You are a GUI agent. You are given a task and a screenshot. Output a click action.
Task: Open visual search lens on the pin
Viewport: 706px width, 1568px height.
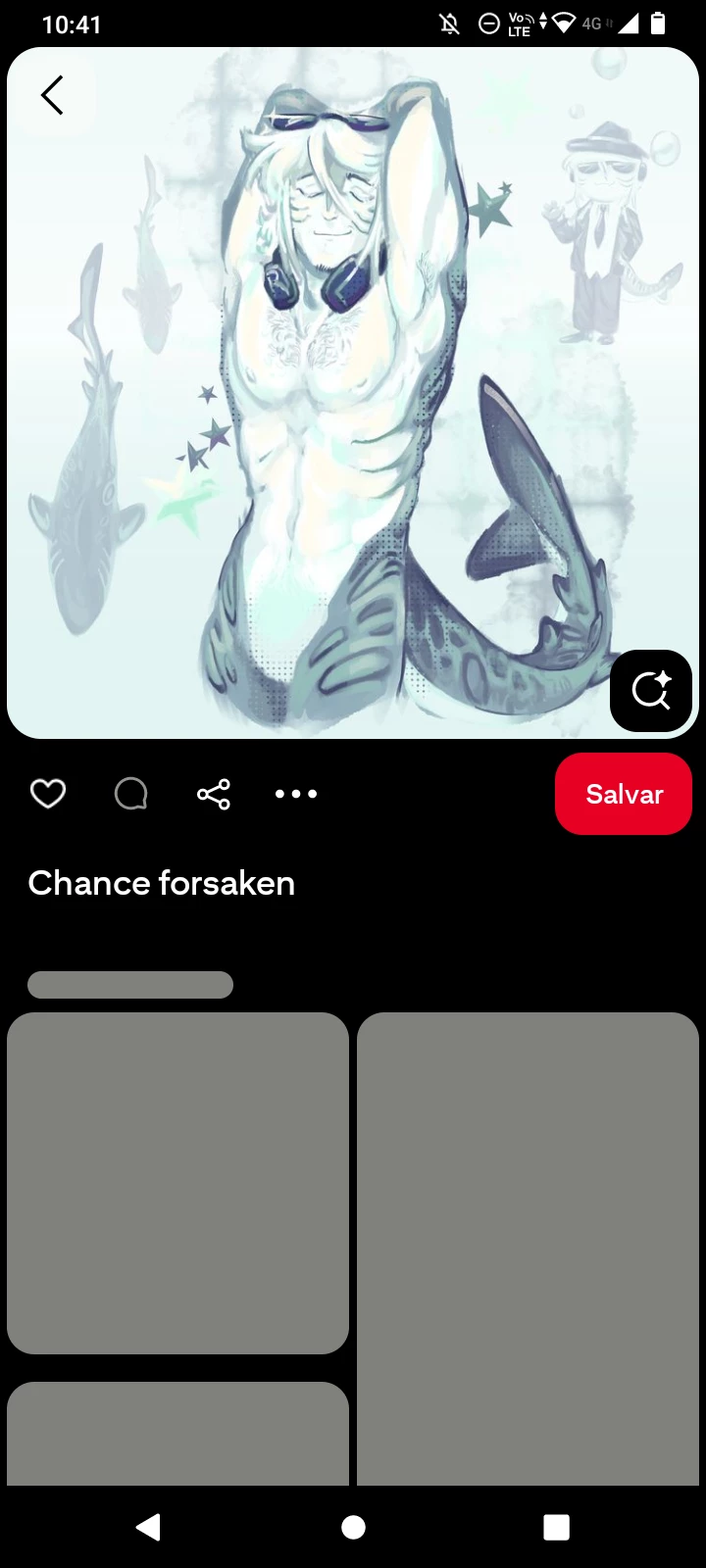click(651, 690)
